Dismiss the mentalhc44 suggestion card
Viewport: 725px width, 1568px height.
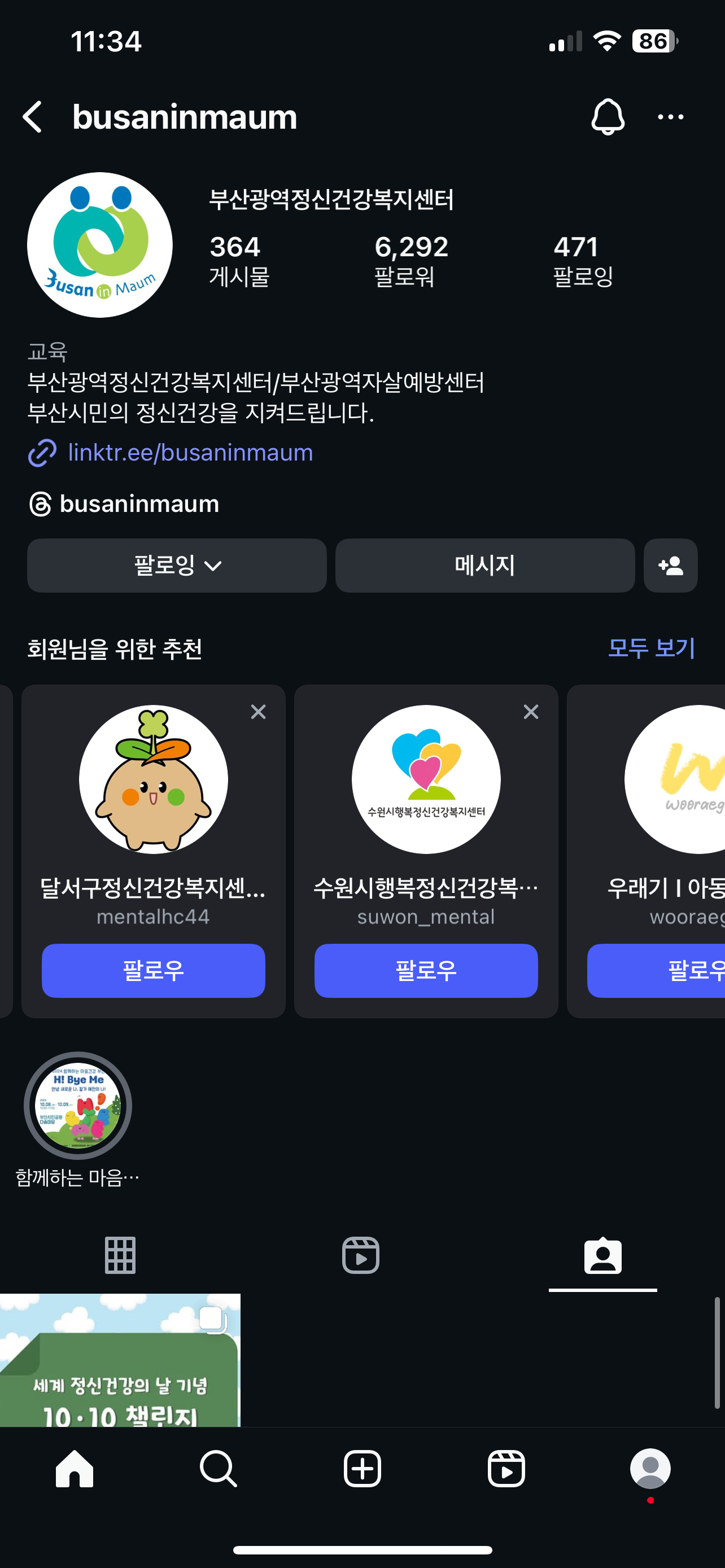tap(258, 712)
